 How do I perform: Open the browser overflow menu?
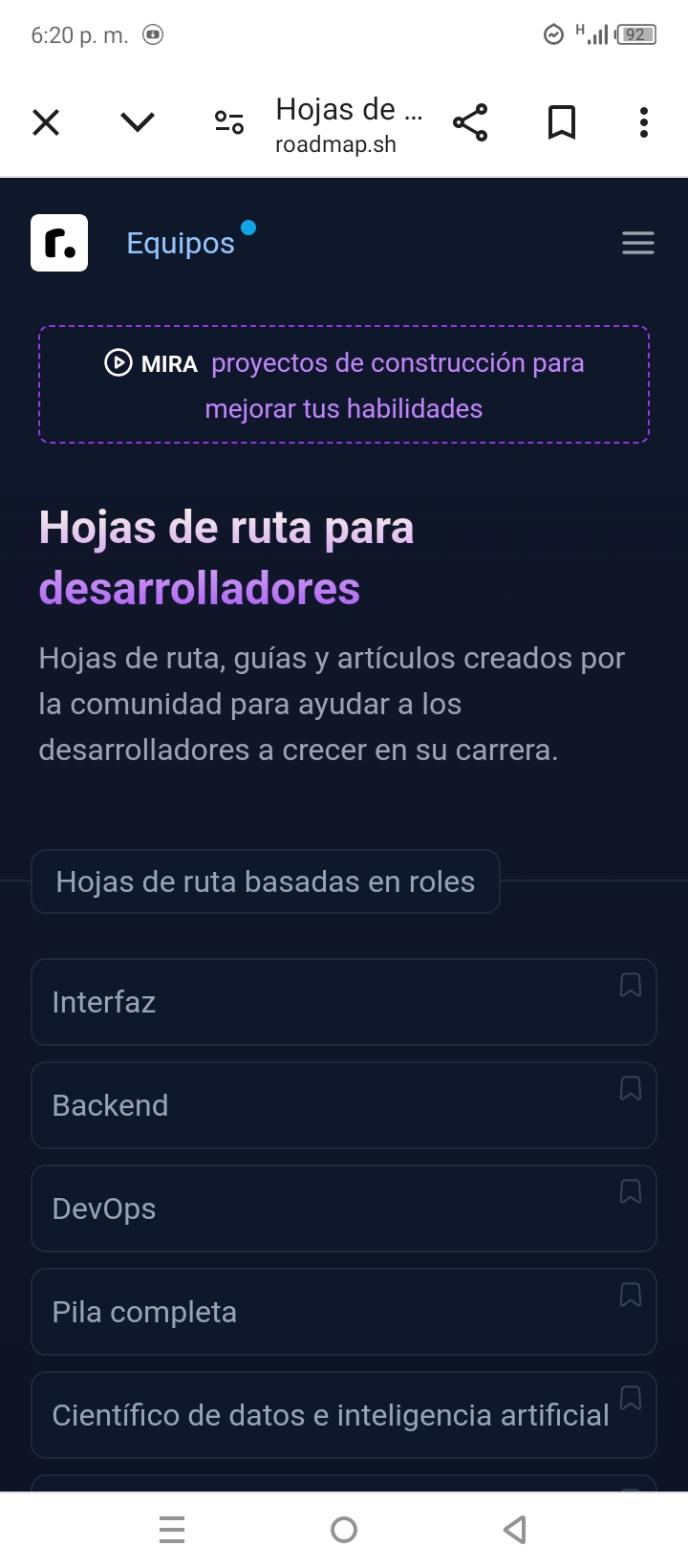644,122
